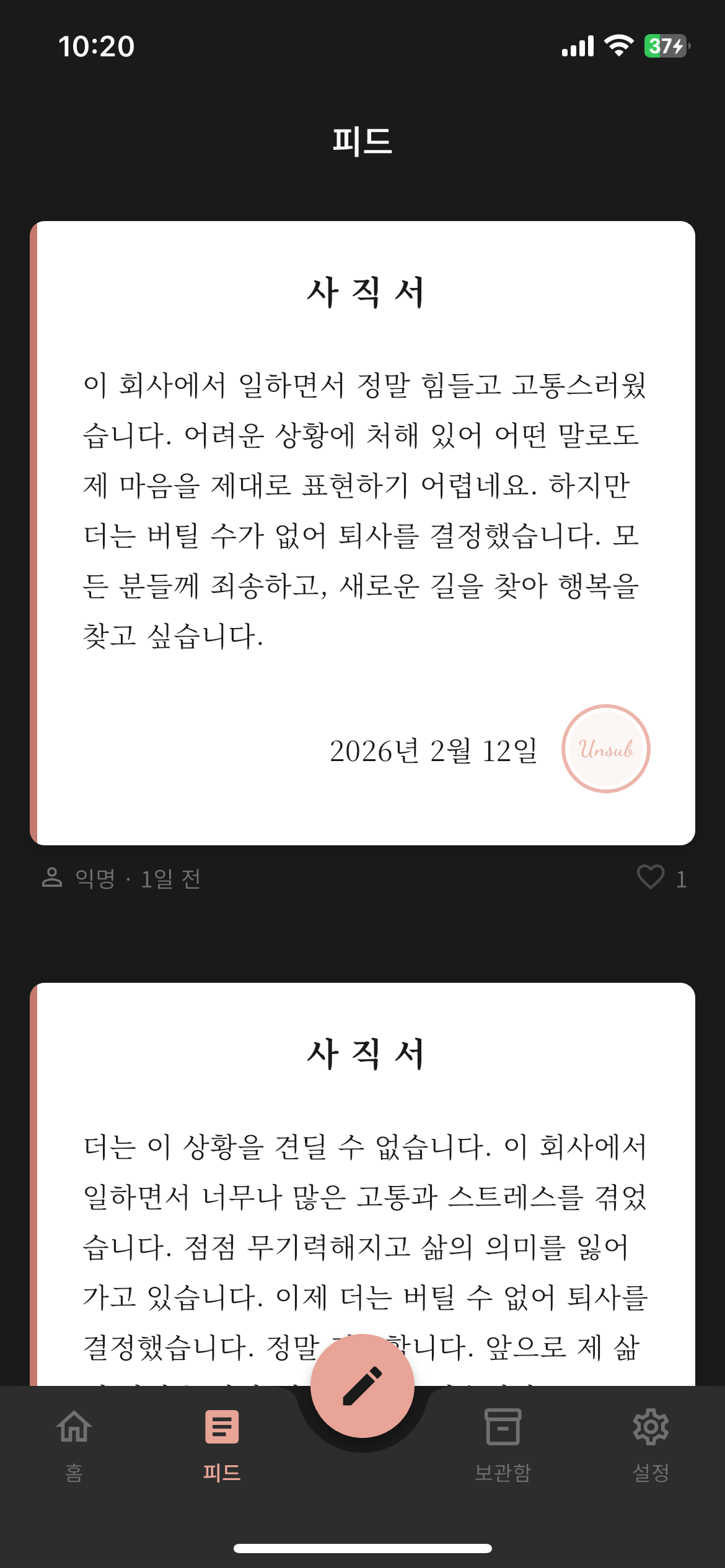Tap the like count next to the heart
The width and height of the screenshot is (725, 1568).
[x=680, y=879]
